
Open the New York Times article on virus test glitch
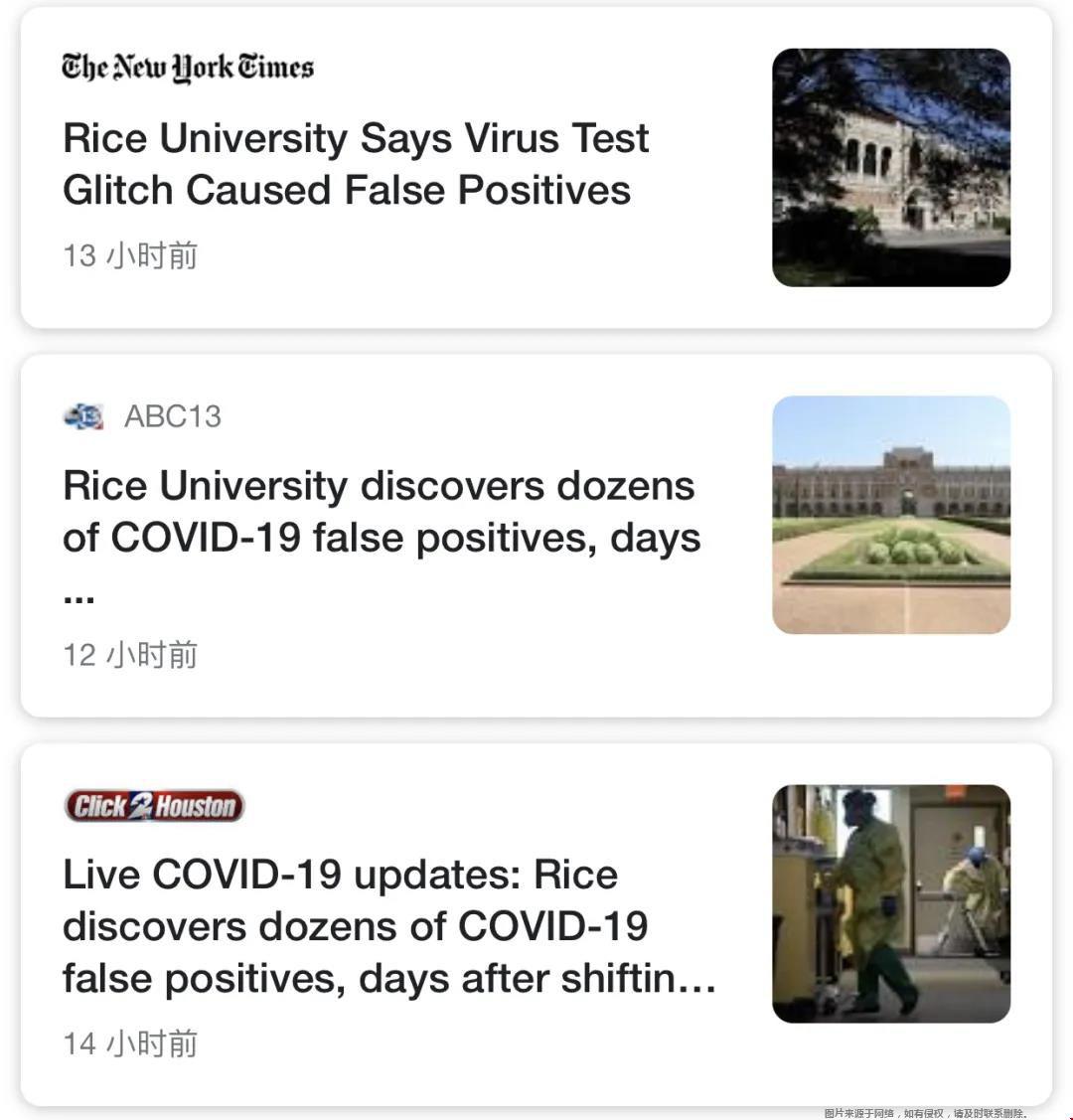356,164
